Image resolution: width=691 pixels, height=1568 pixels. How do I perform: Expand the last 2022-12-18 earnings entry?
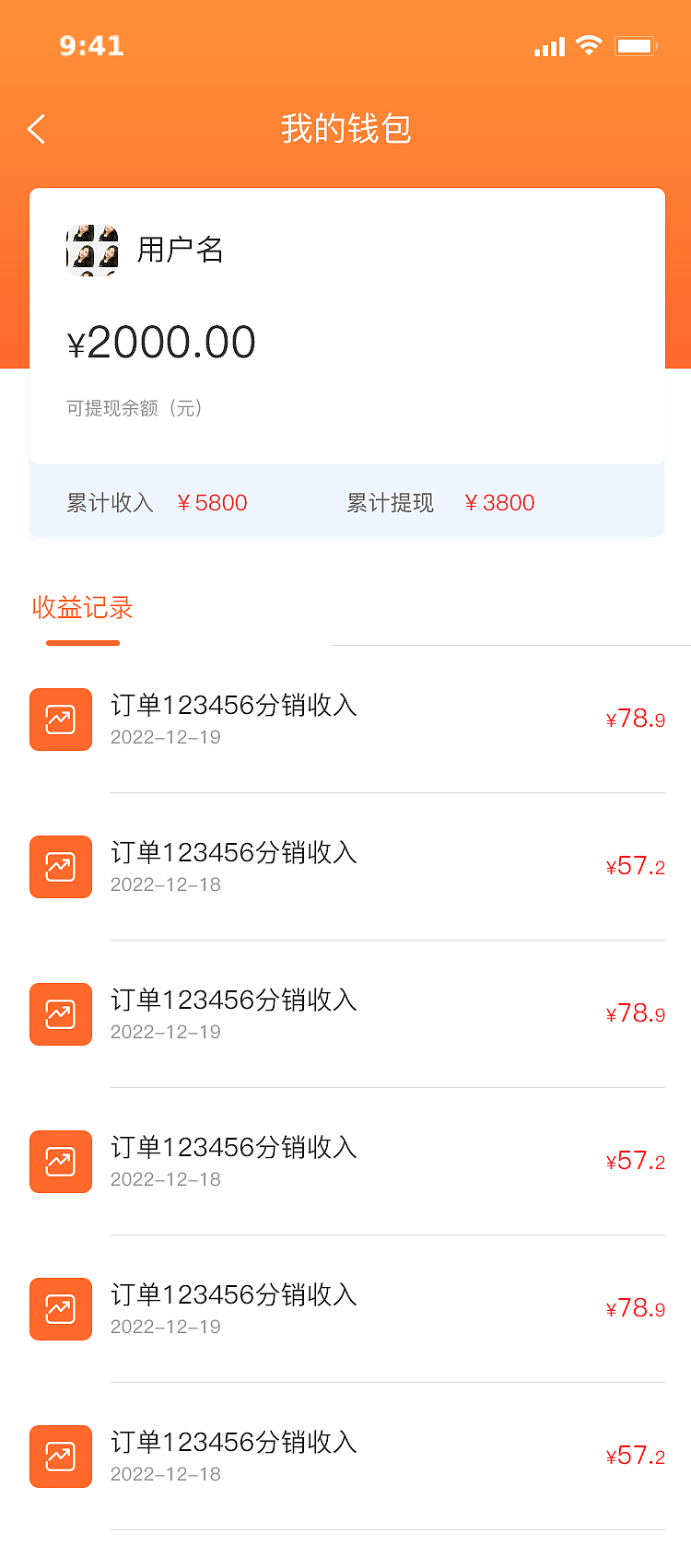[x=233, y=1444]
